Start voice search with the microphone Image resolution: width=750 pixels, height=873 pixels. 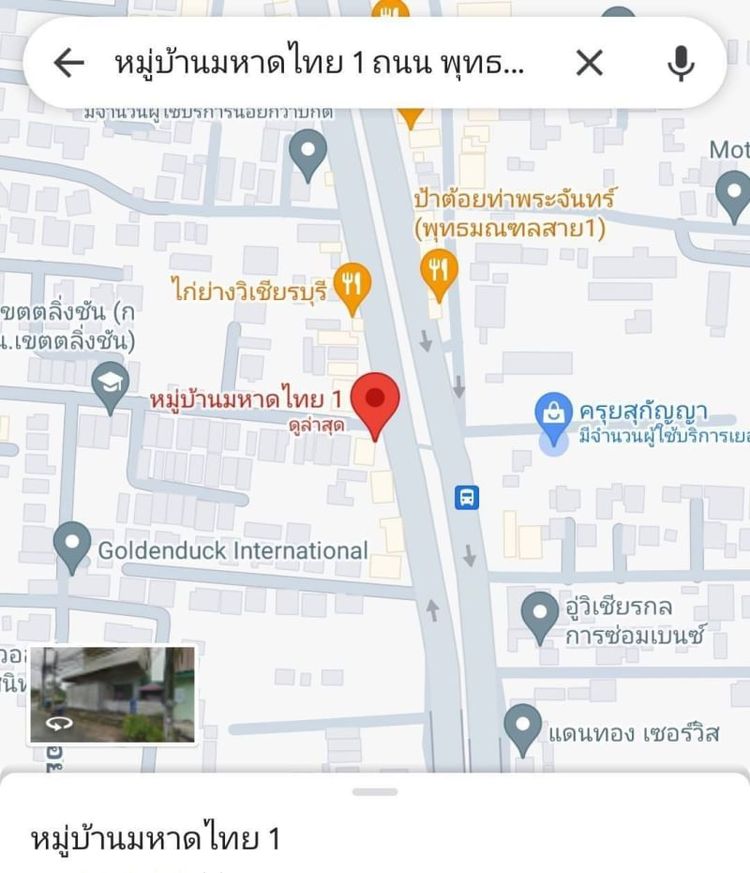coord(680,64)
